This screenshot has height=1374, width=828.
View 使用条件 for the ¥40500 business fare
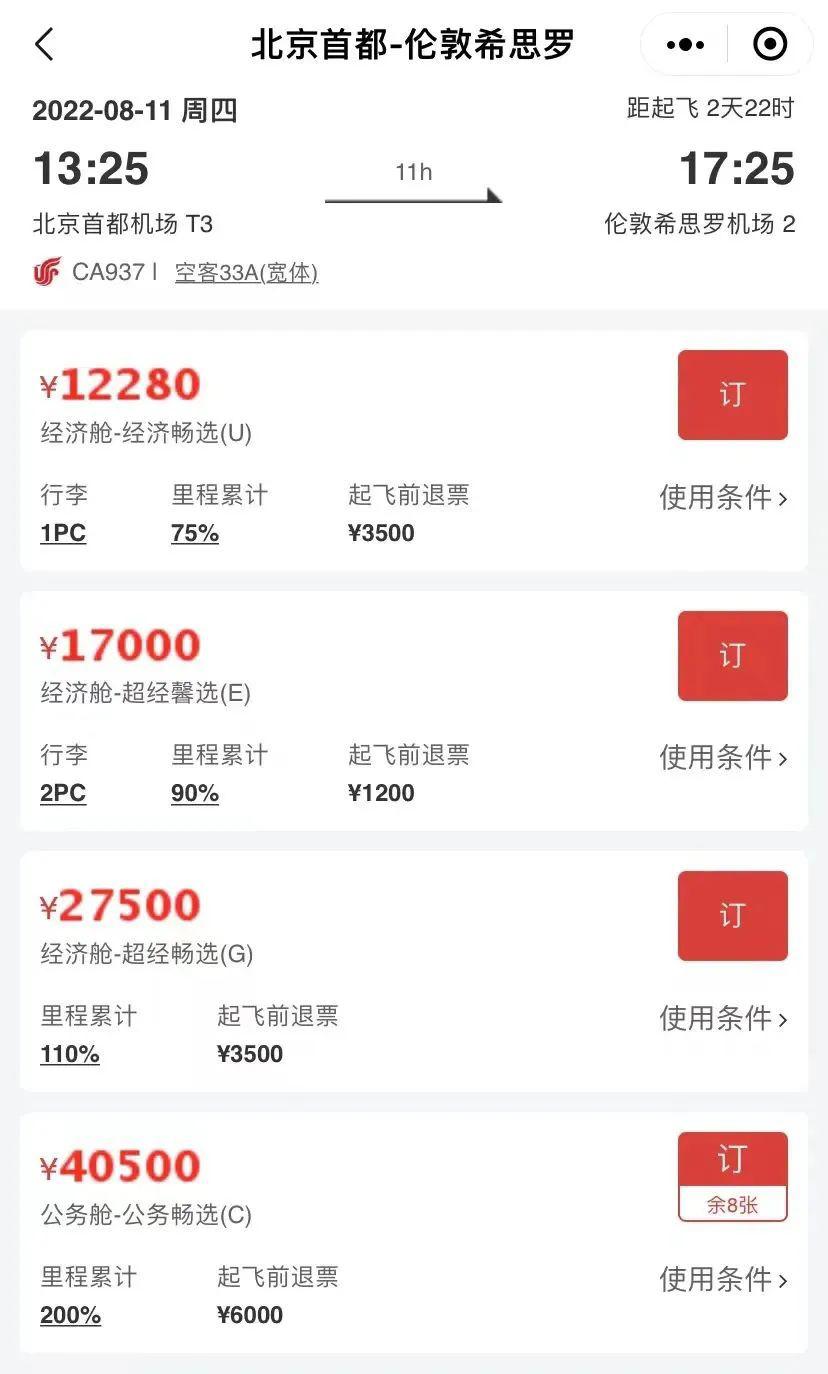(x=724, y=1279)
